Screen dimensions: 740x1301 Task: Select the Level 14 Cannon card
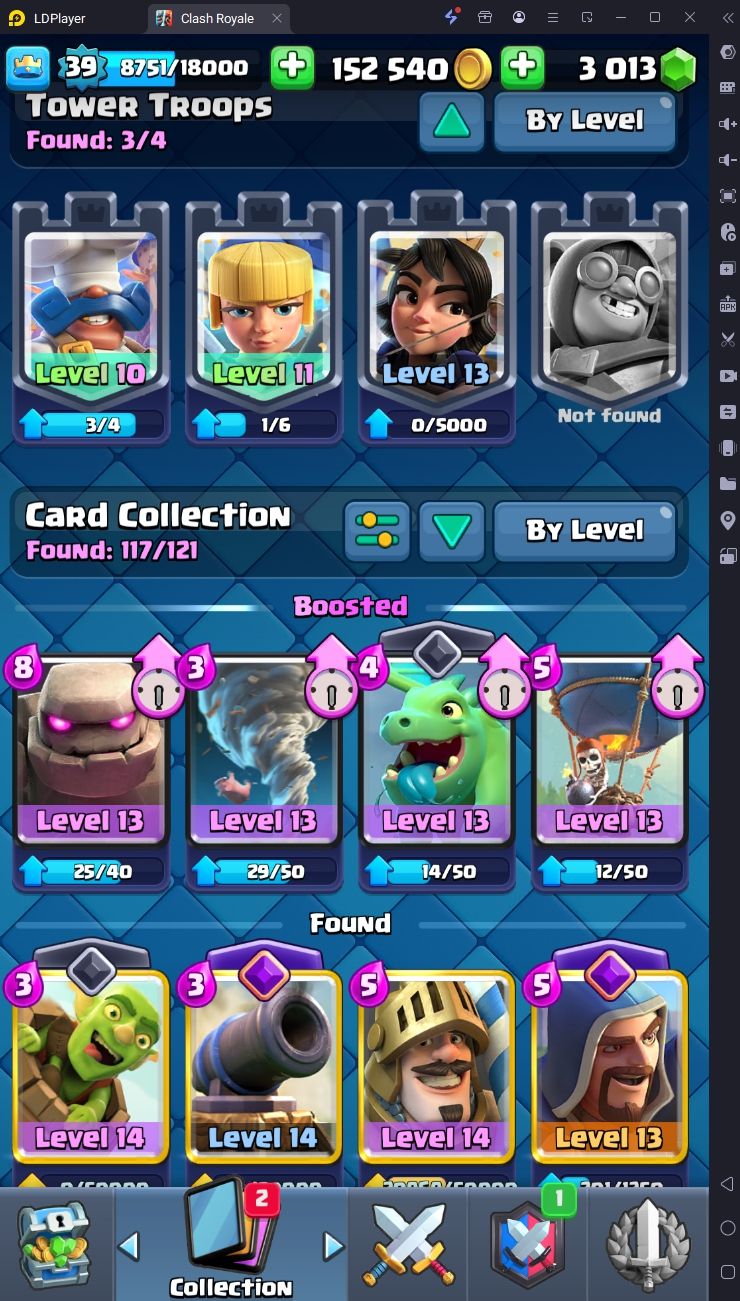point(263,1070)
